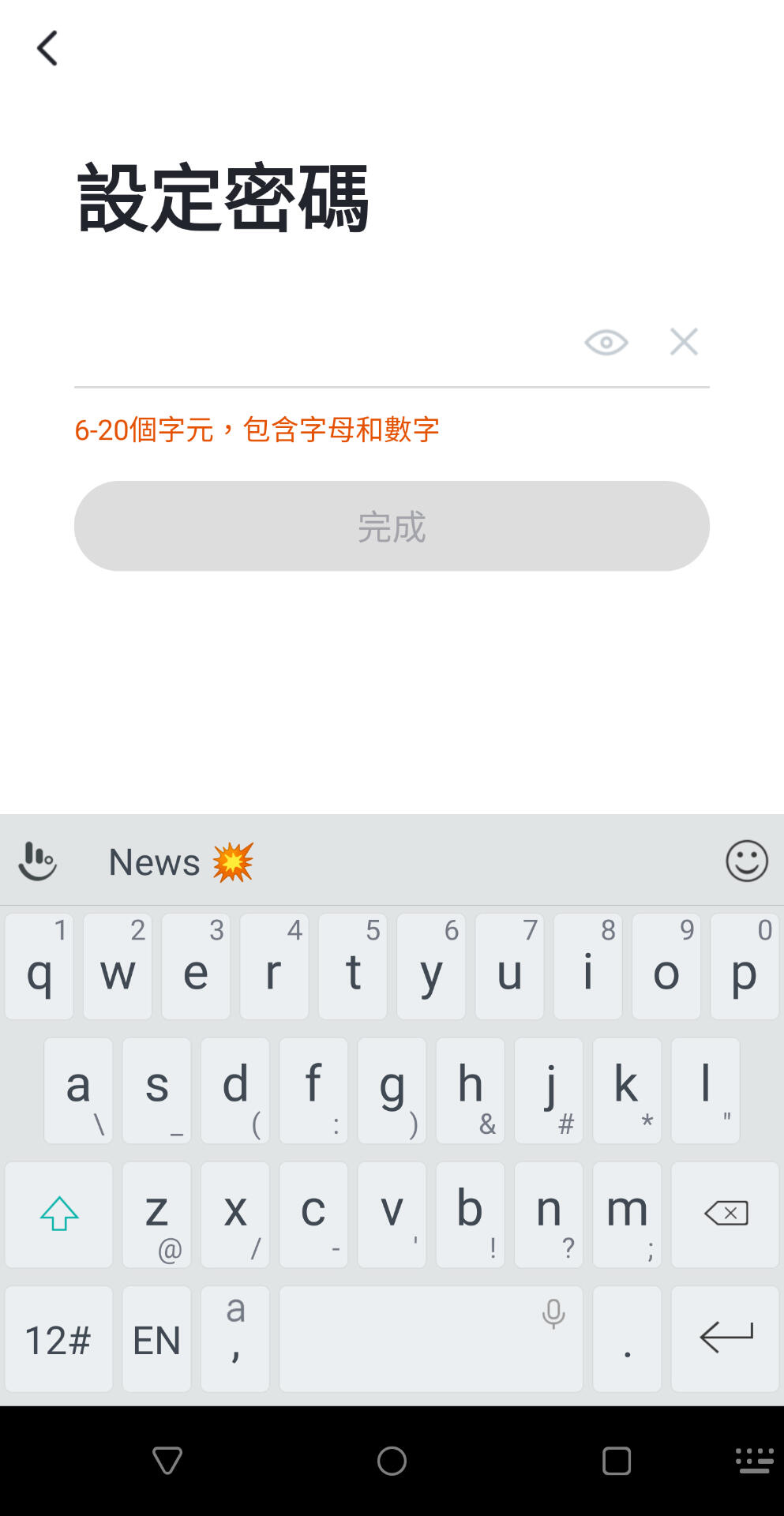Open the keyboard's hand logo menu
The height and width of the screenshot is (1516, 784).
pyautogui.click(x=37, y=861)
